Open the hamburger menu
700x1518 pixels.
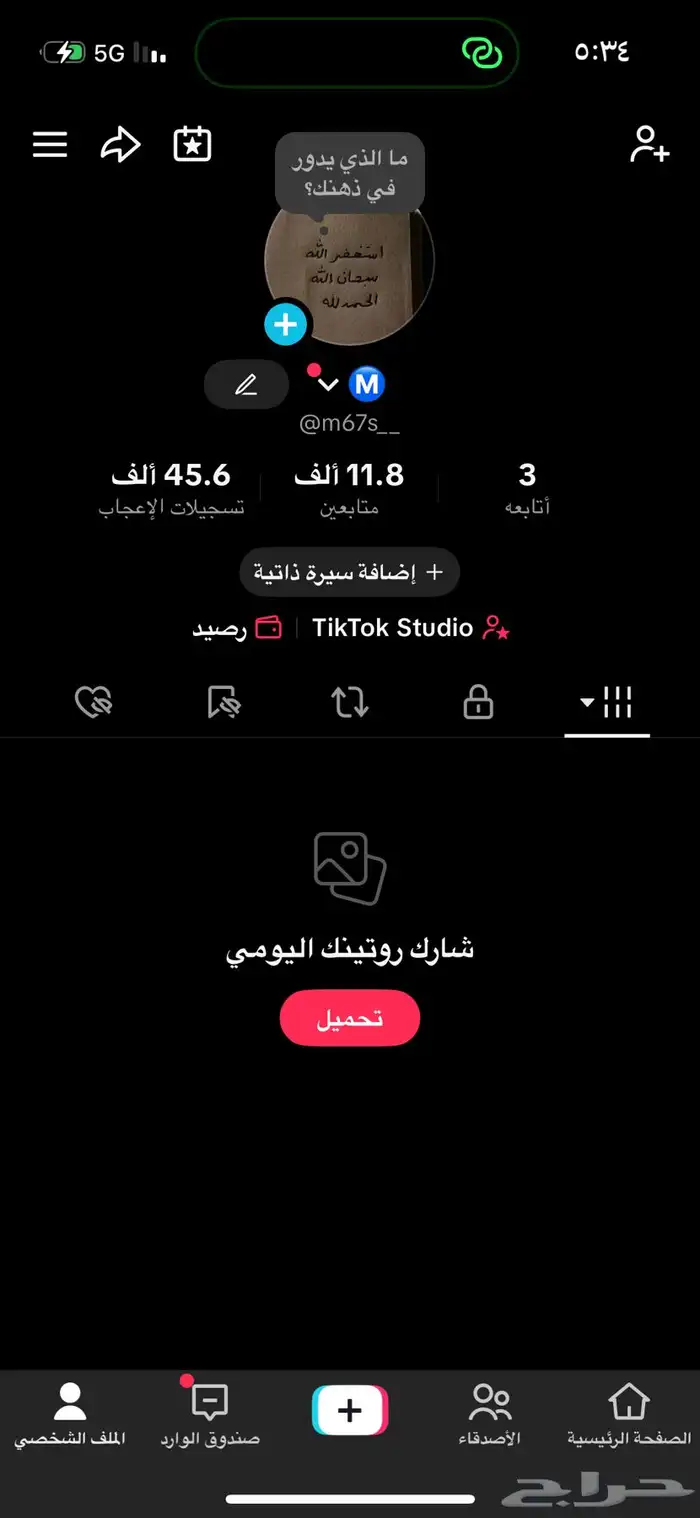pos(50,145)
